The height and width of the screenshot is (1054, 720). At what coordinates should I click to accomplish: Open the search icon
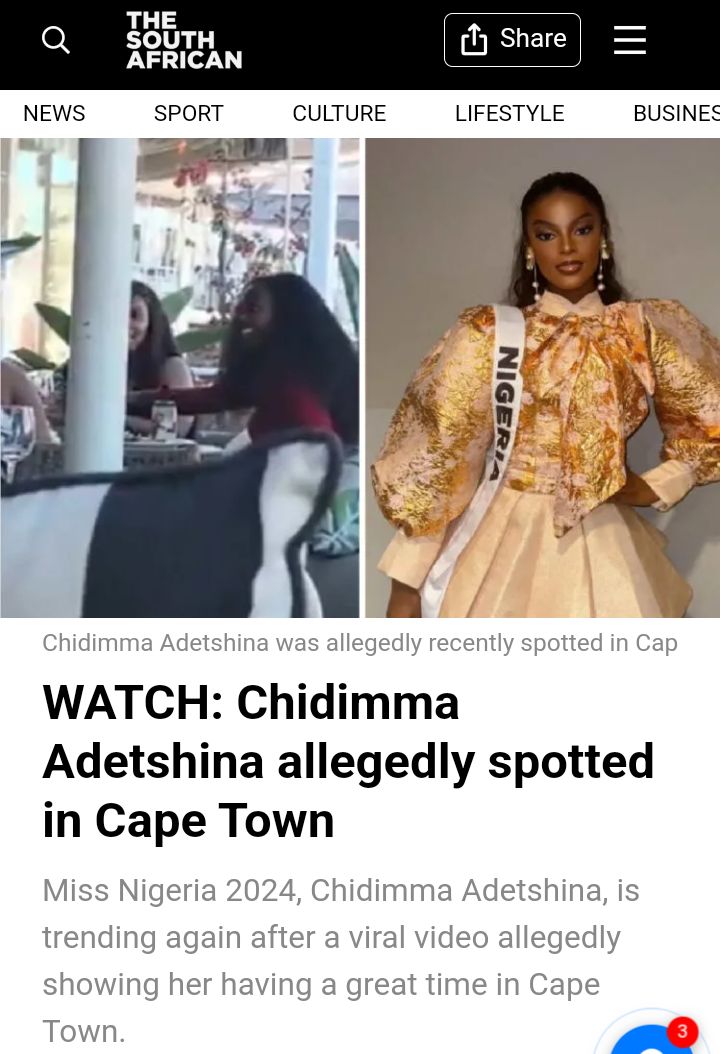click(x=56, y=40)
